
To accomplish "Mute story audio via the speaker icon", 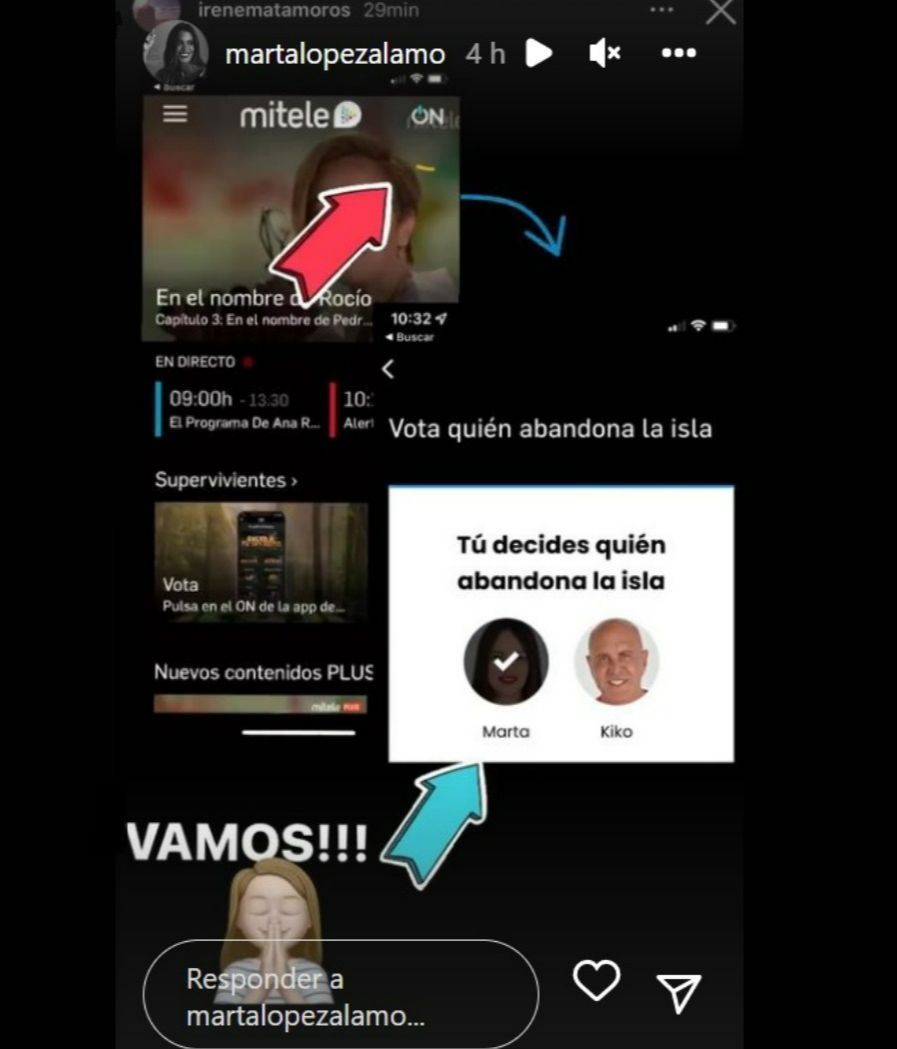I will 604,54.
